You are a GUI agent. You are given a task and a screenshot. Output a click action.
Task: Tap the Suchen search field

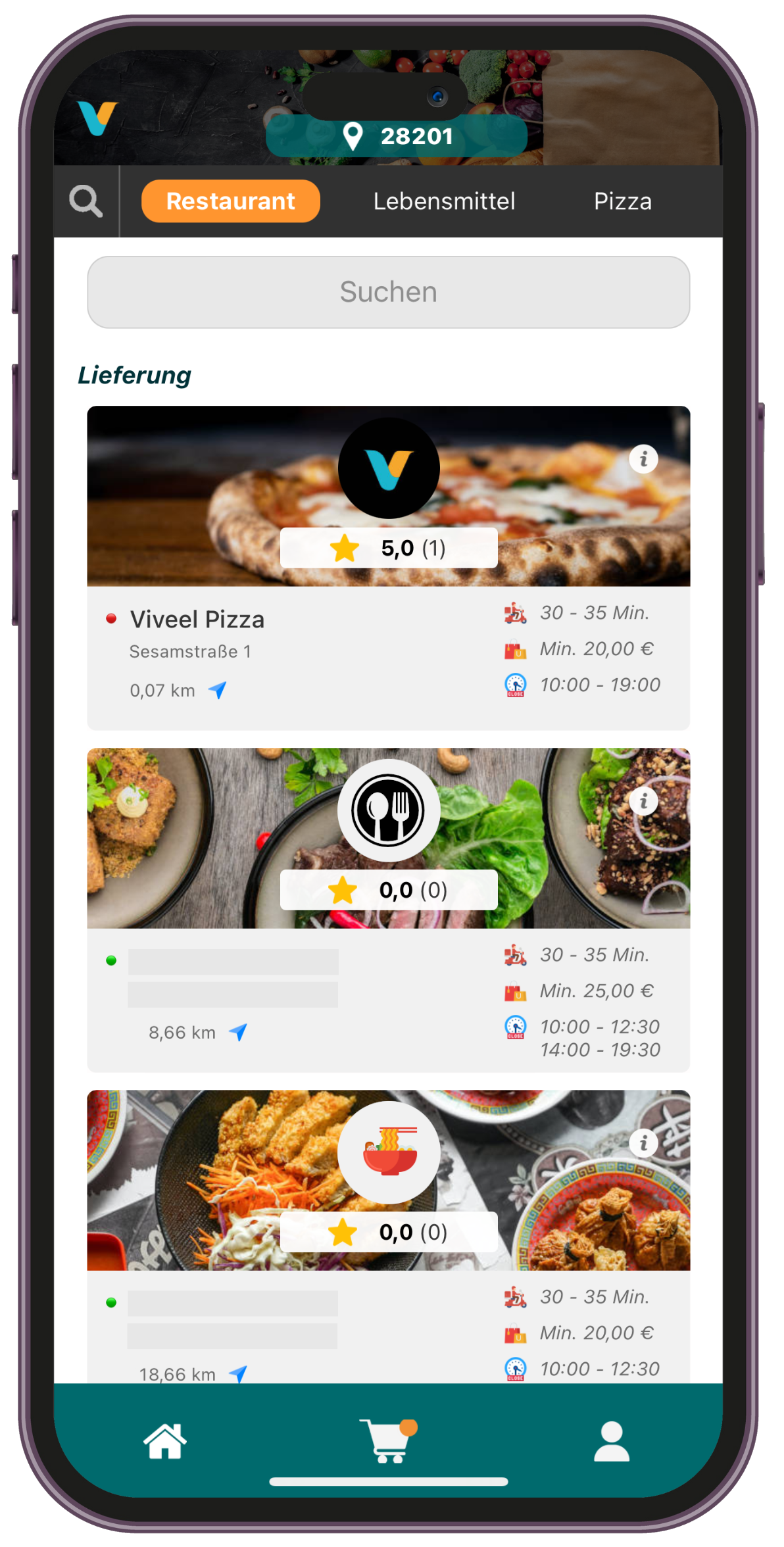click(388, 292)
